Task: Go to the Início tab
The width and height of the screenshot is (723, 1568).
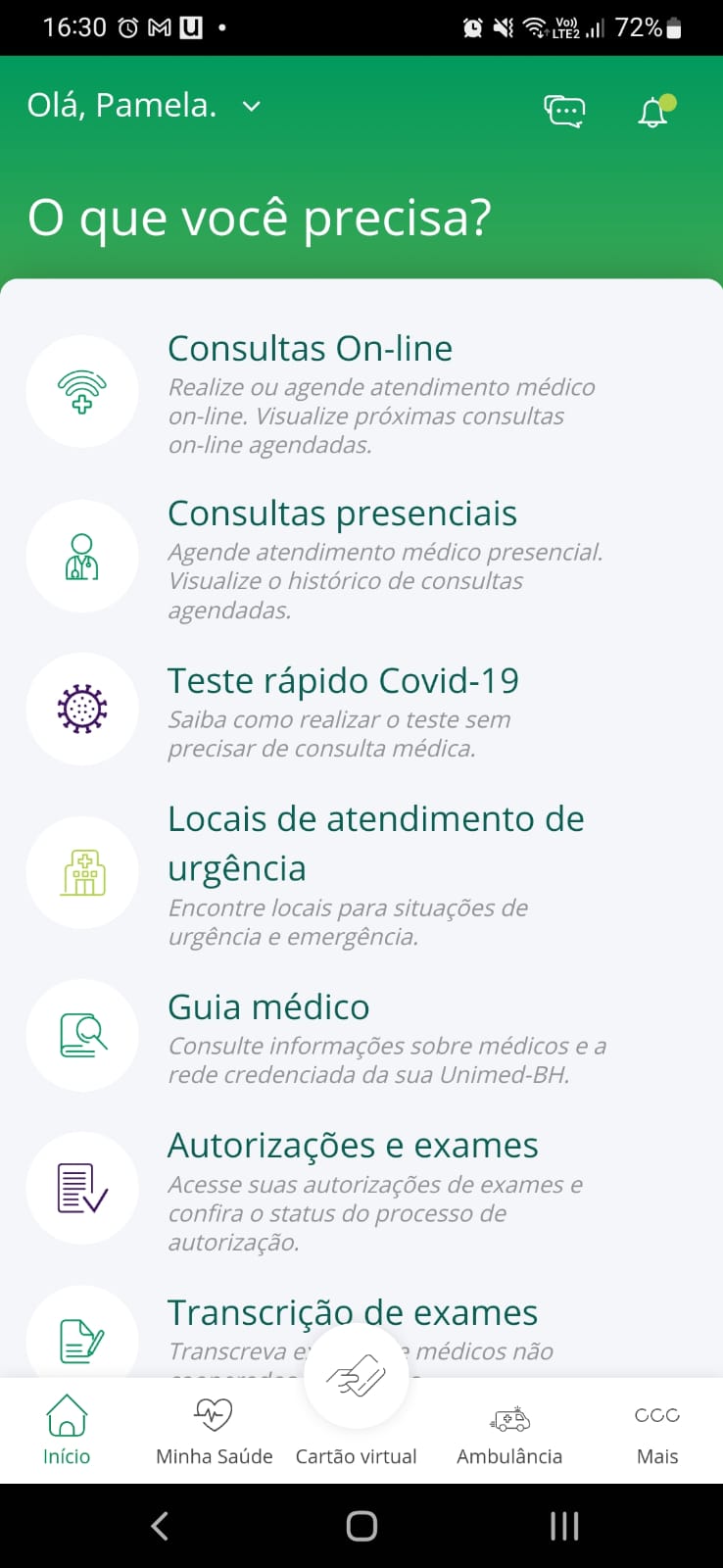Action: click(67, 1430)
